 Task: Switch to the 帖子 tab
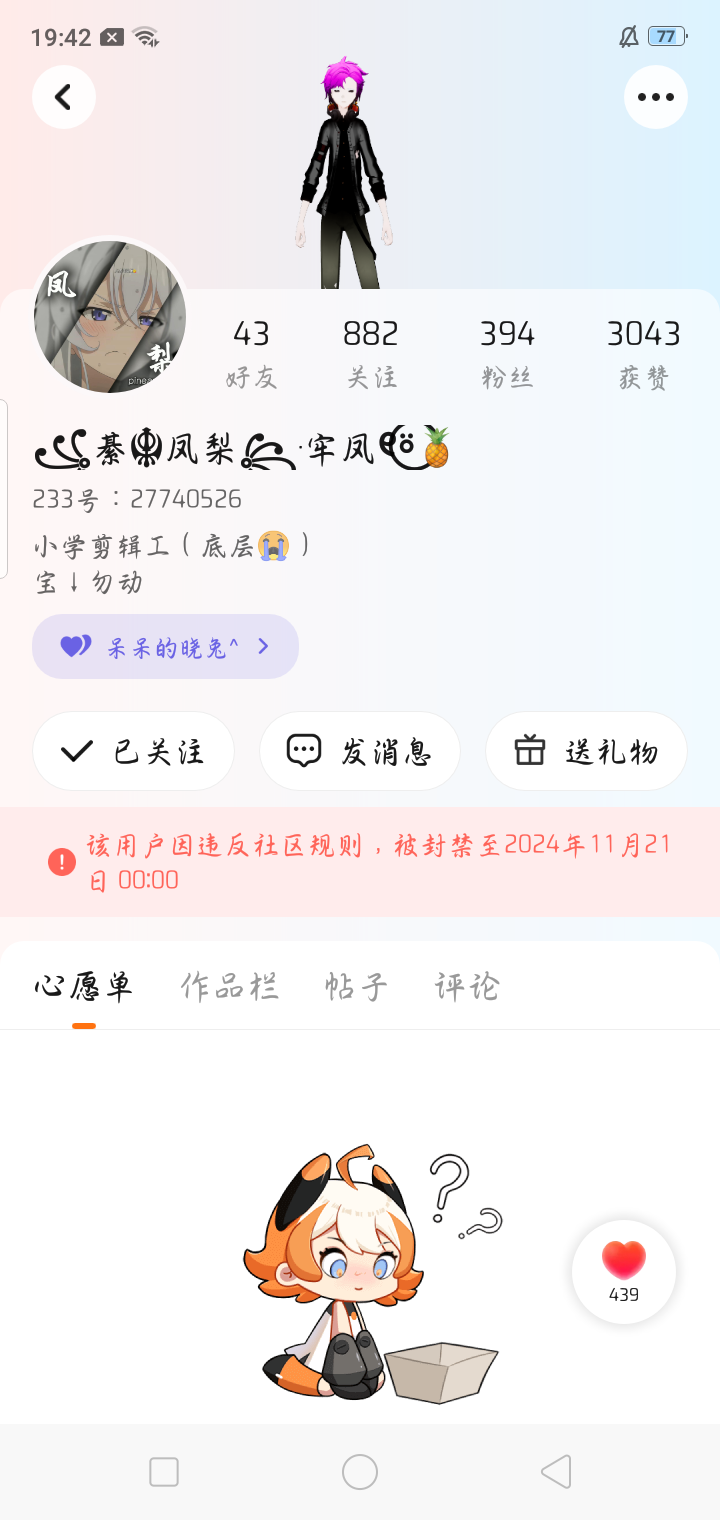pos(356,987)
